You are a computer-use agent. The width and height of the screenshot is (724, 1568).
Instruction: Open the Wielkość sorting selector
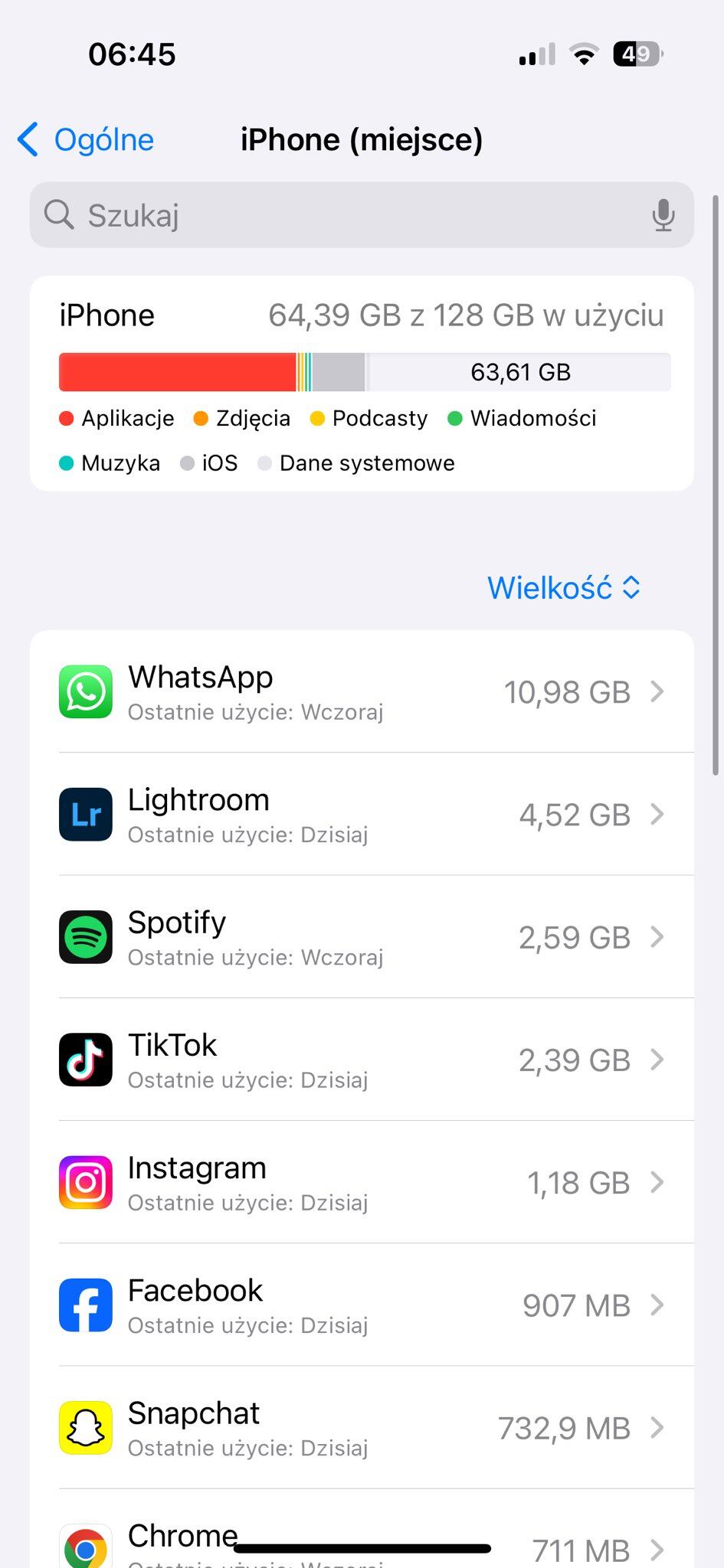point(565,586)
